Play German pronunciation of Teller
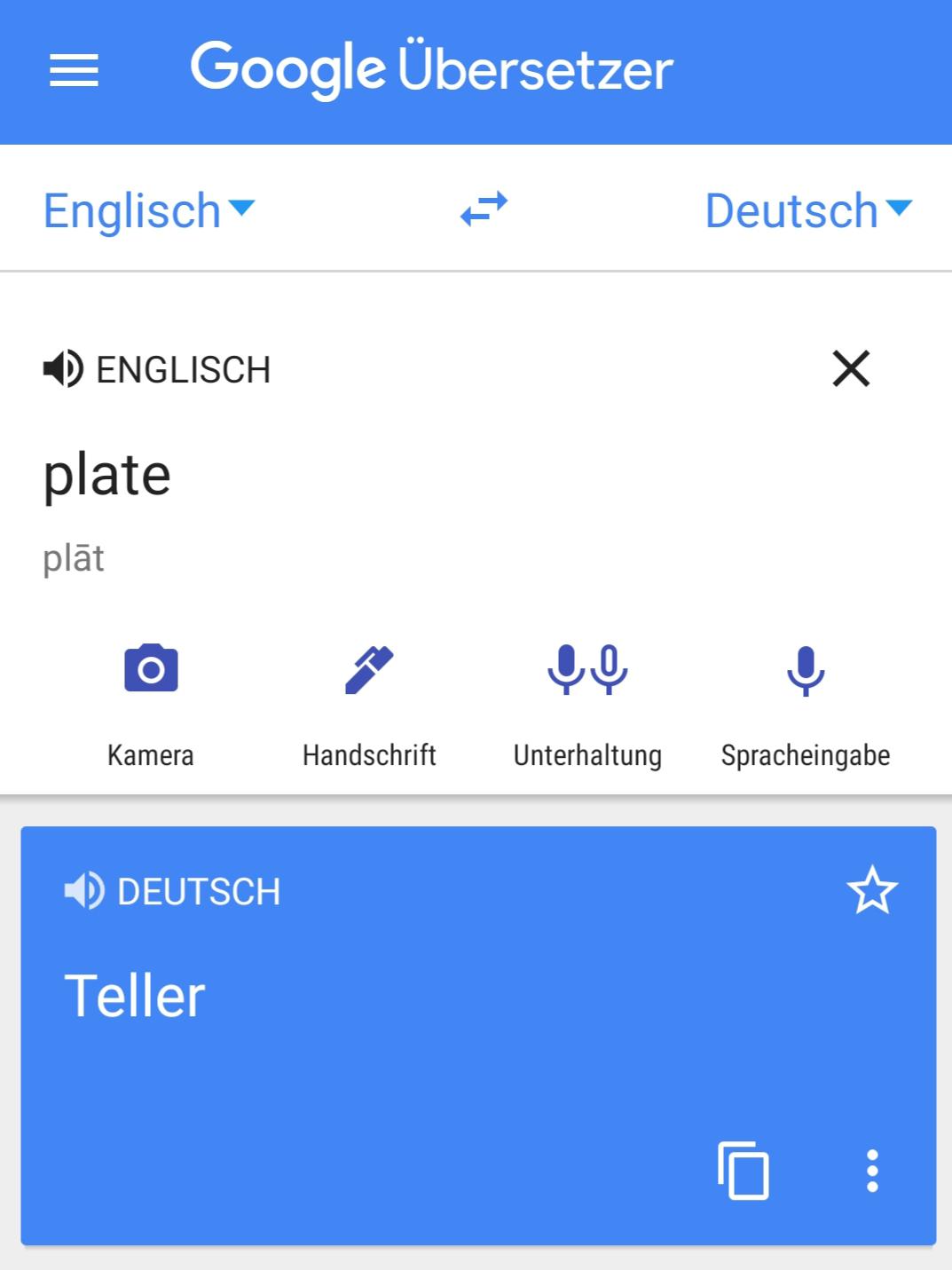The image size is (952, 1270). pos(85,891)
